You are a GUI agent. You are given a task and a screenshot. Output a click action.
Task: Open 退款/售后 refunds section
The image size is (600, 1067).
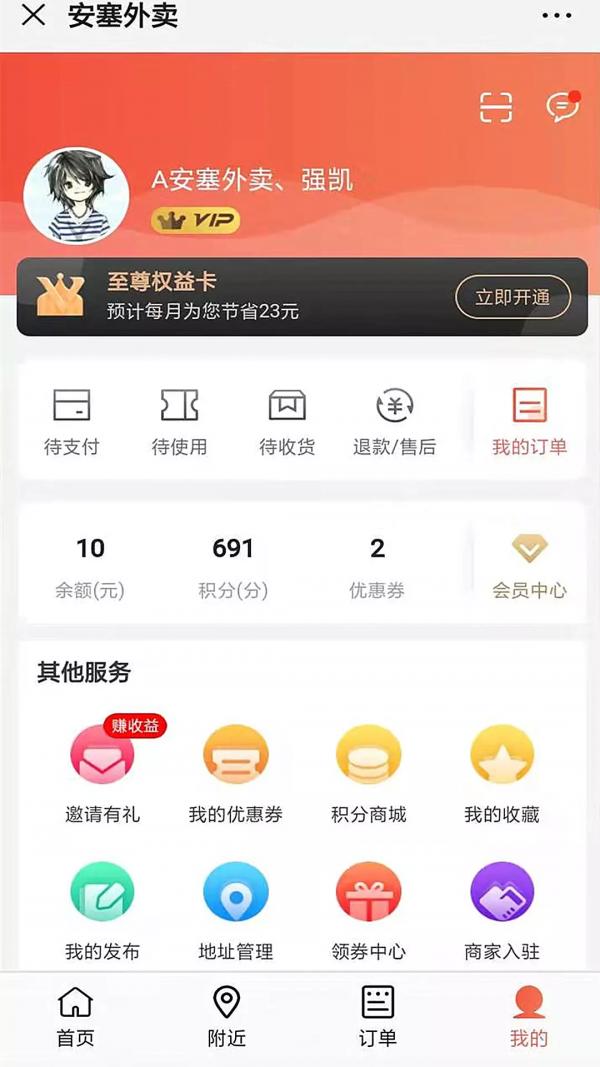(x=395, y=421)
